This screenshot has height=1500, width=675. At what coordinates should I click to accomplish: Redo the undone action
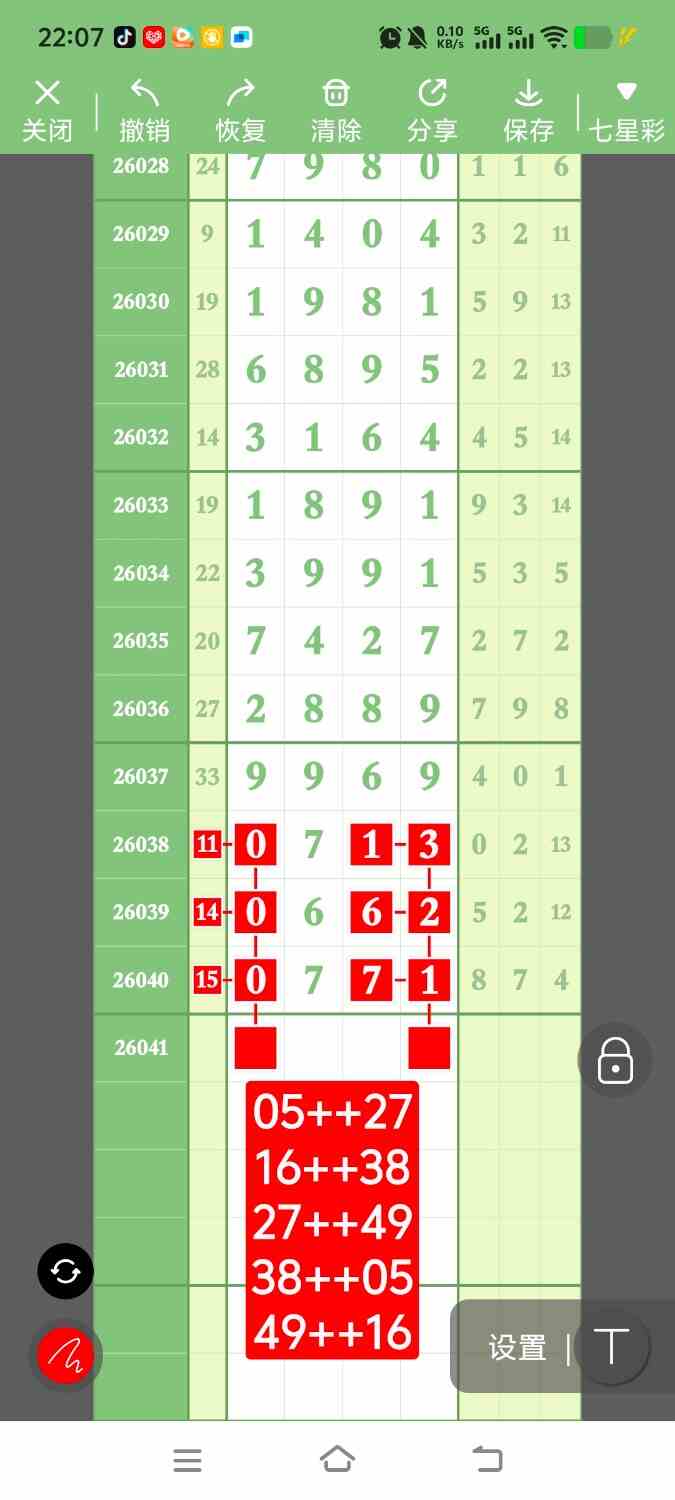tap(241, 111)
